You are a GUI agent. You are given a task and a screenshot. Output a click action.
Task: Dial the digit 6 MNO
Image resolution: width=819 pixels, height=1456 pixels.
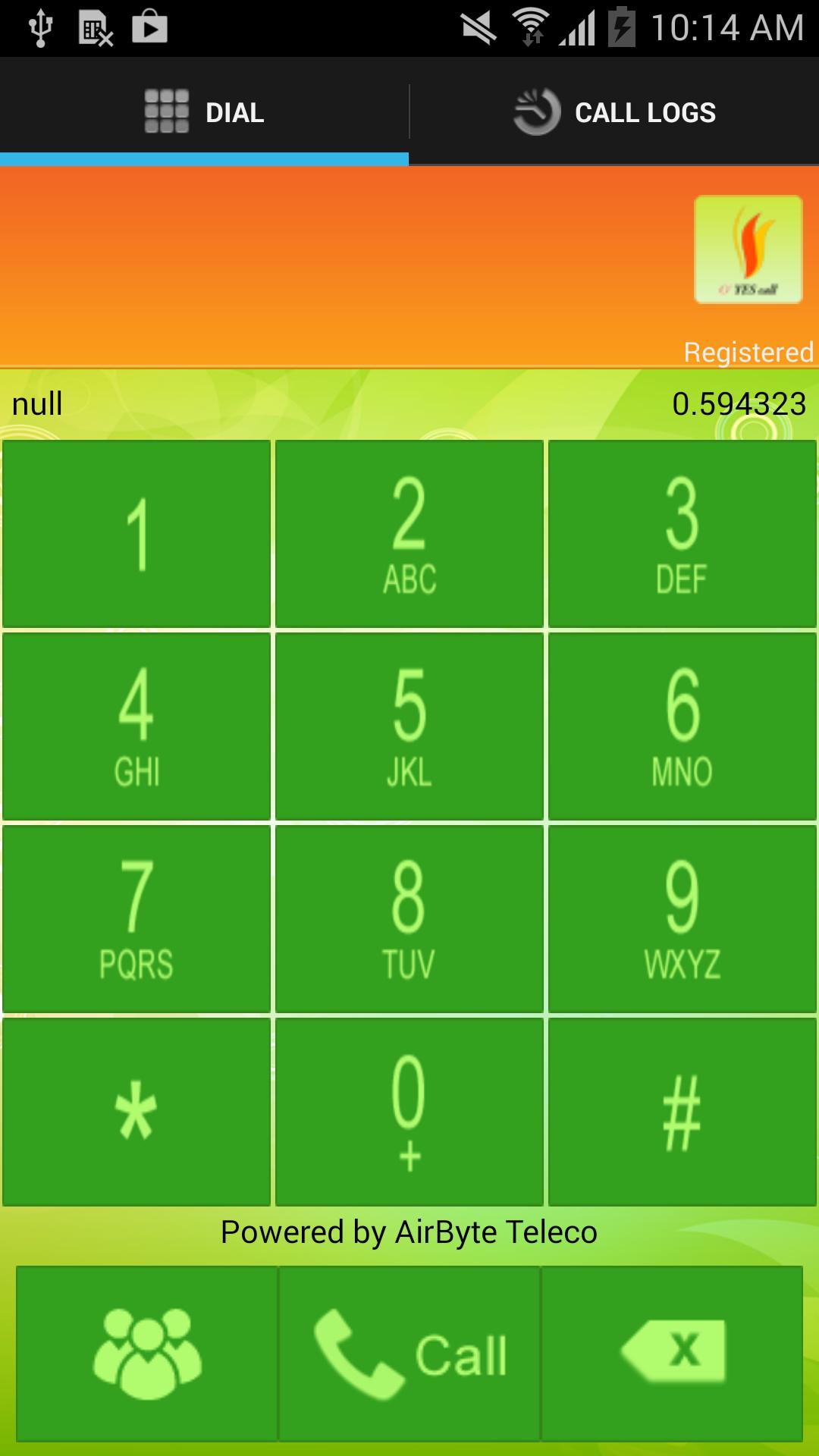[x=682, y=726]
